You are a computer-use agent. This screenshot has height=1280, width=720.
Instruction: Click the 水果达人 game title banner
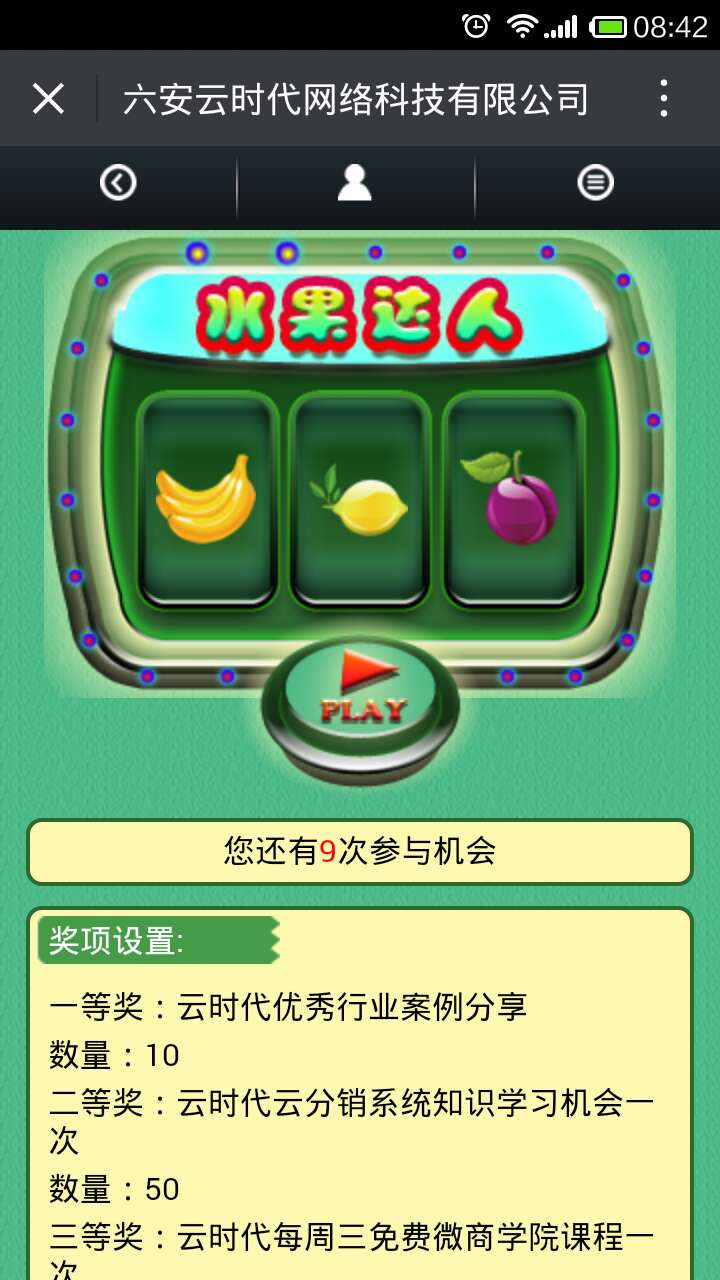point(360,313)
